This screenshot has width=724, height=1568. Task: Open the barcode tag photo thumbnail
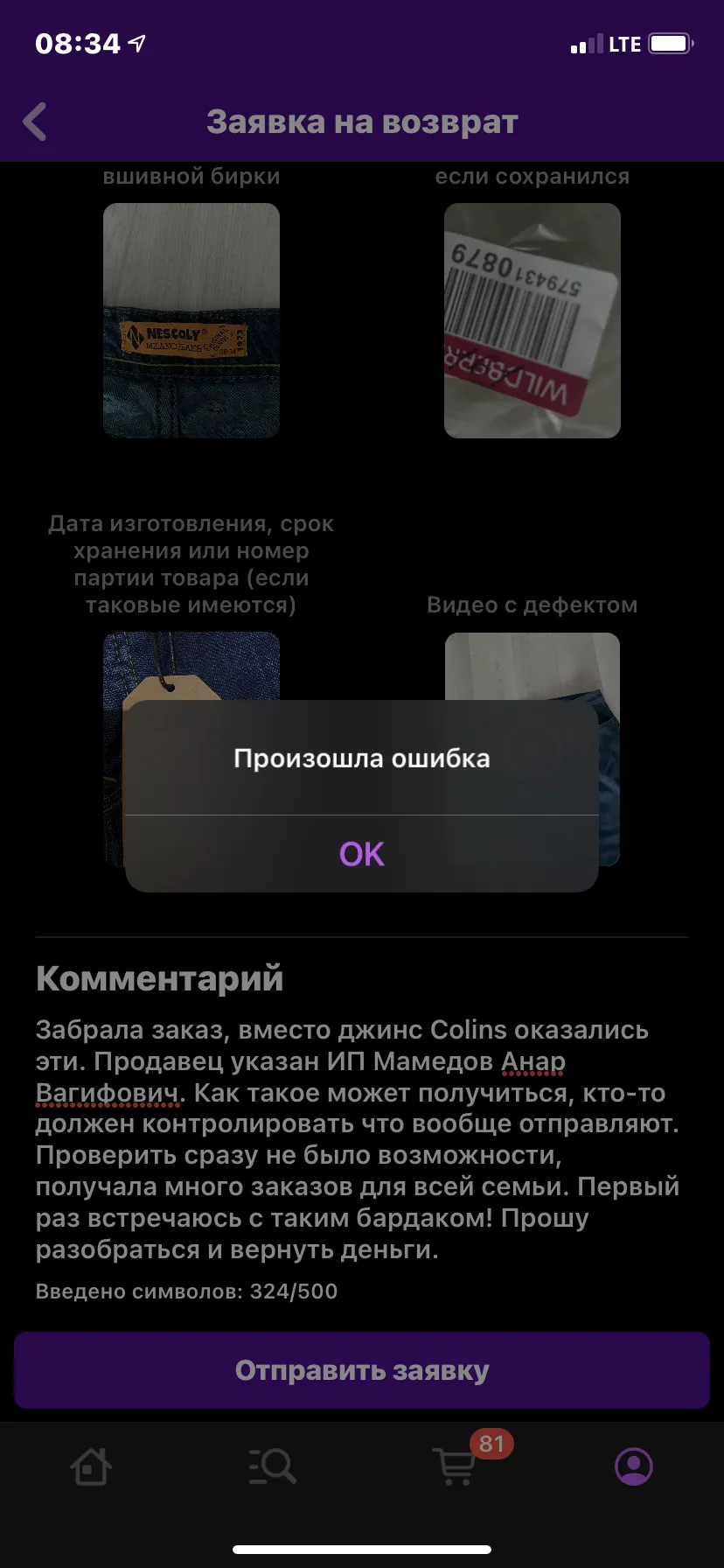(533, 320)
